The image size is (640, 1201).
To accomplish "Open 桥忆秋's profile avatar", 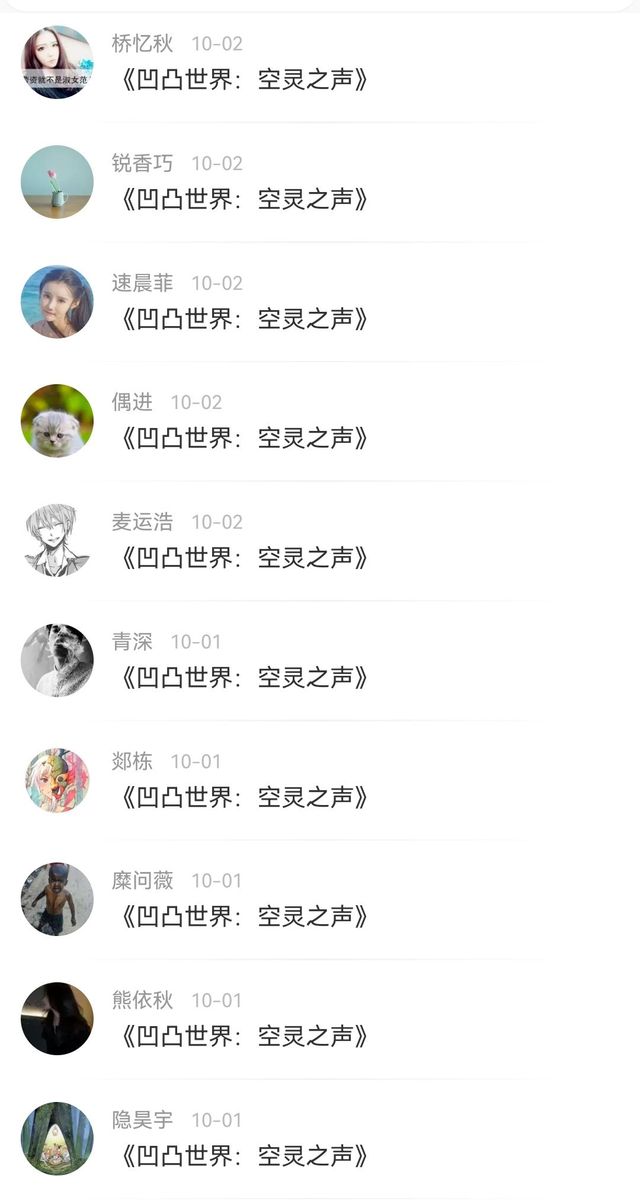I will (57, 62).
